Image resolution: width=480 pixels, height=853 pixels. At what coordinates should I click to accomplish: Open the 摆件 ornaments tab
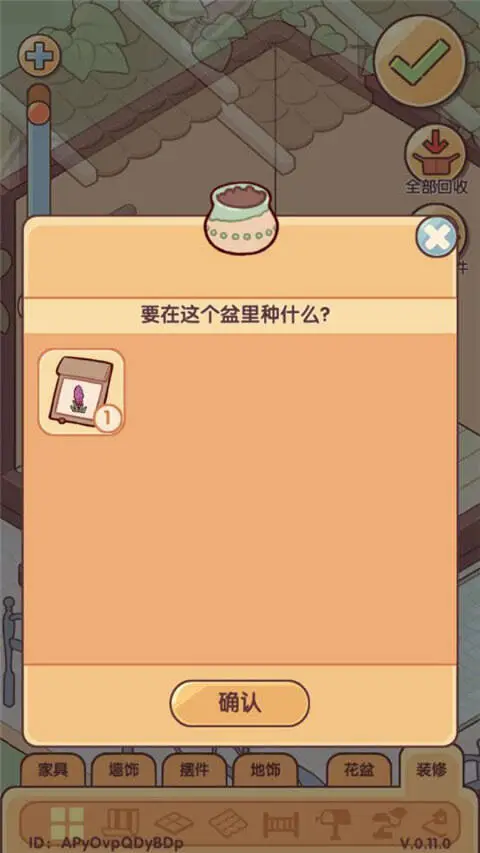click(194, 770)
